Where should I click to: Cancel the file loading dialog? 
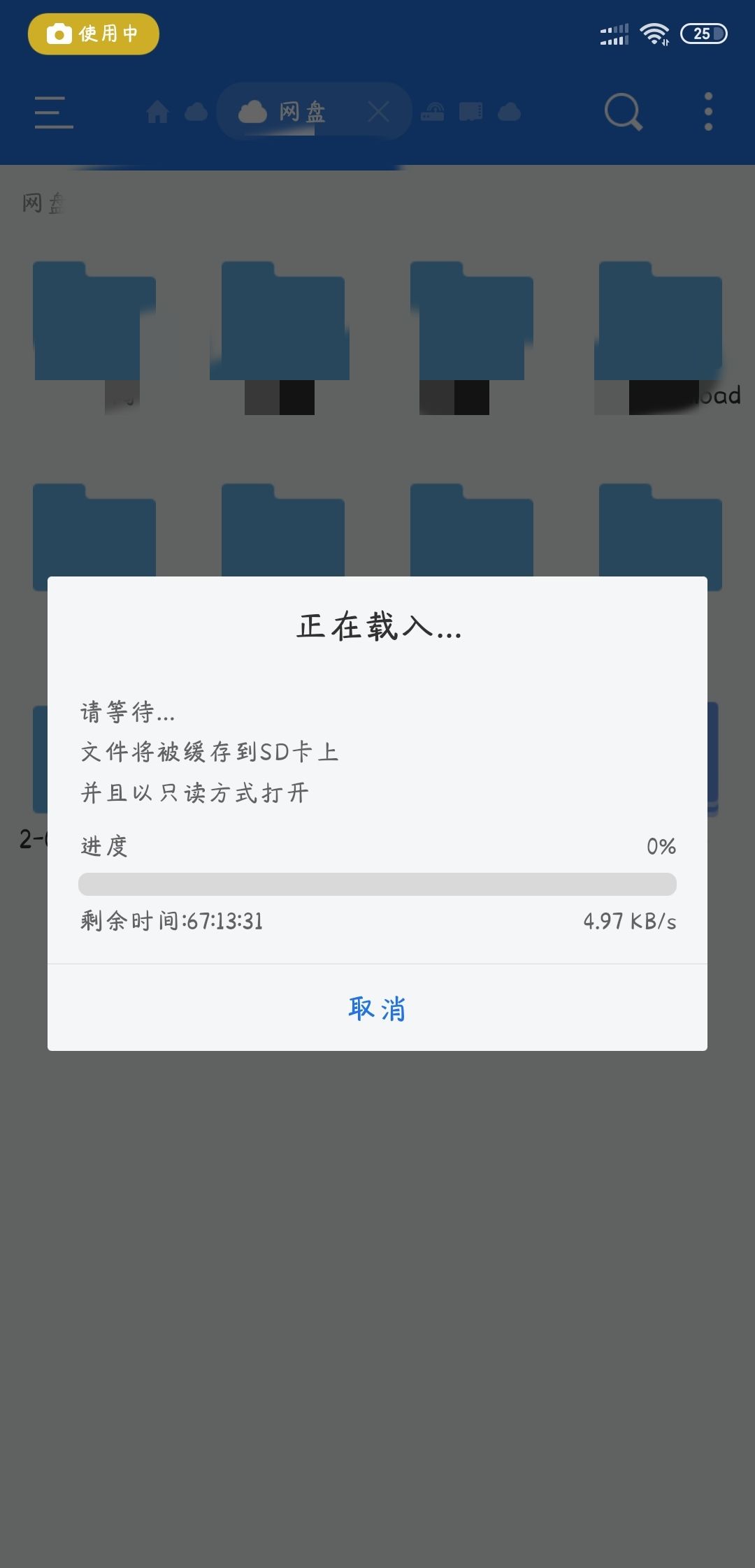377,1008
